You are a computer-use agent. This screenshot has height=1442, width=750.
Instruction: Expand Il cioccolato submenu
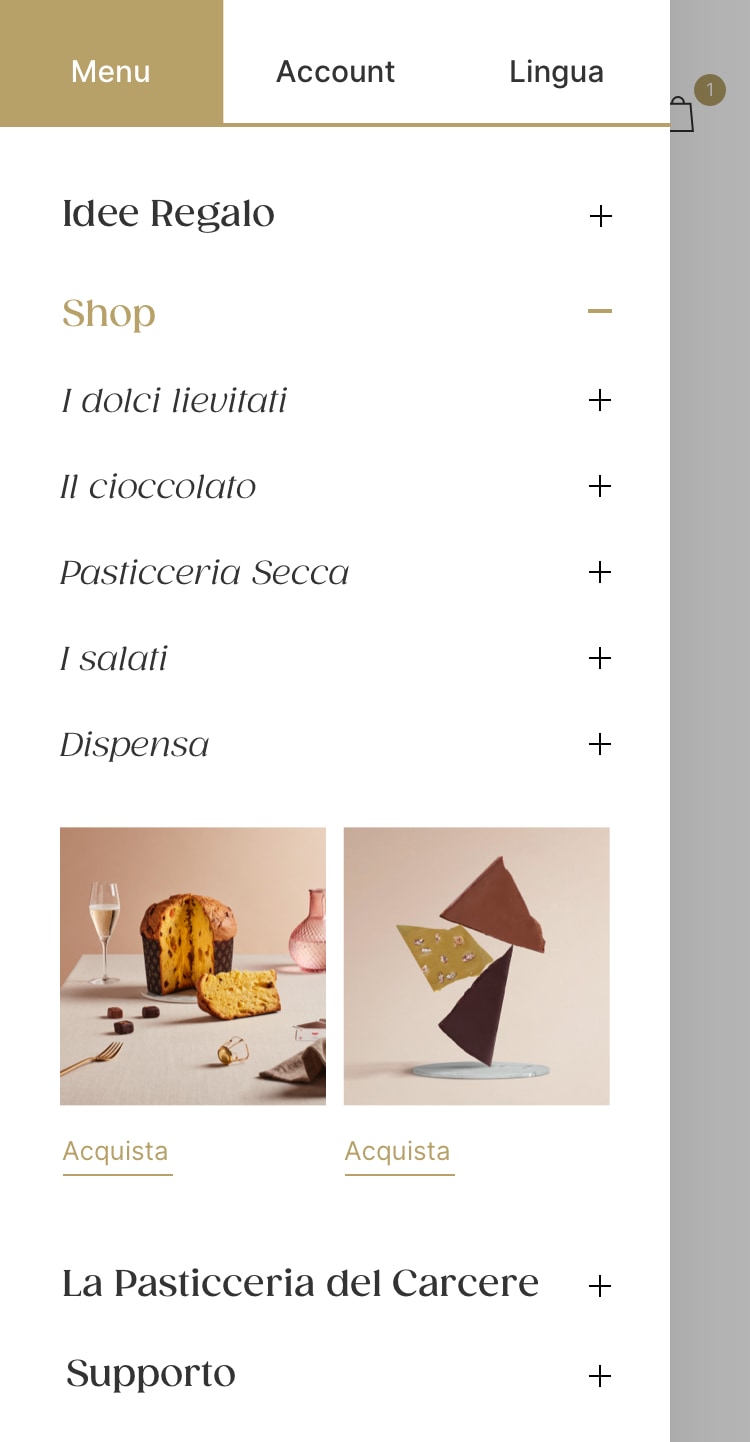click(600, 487)
